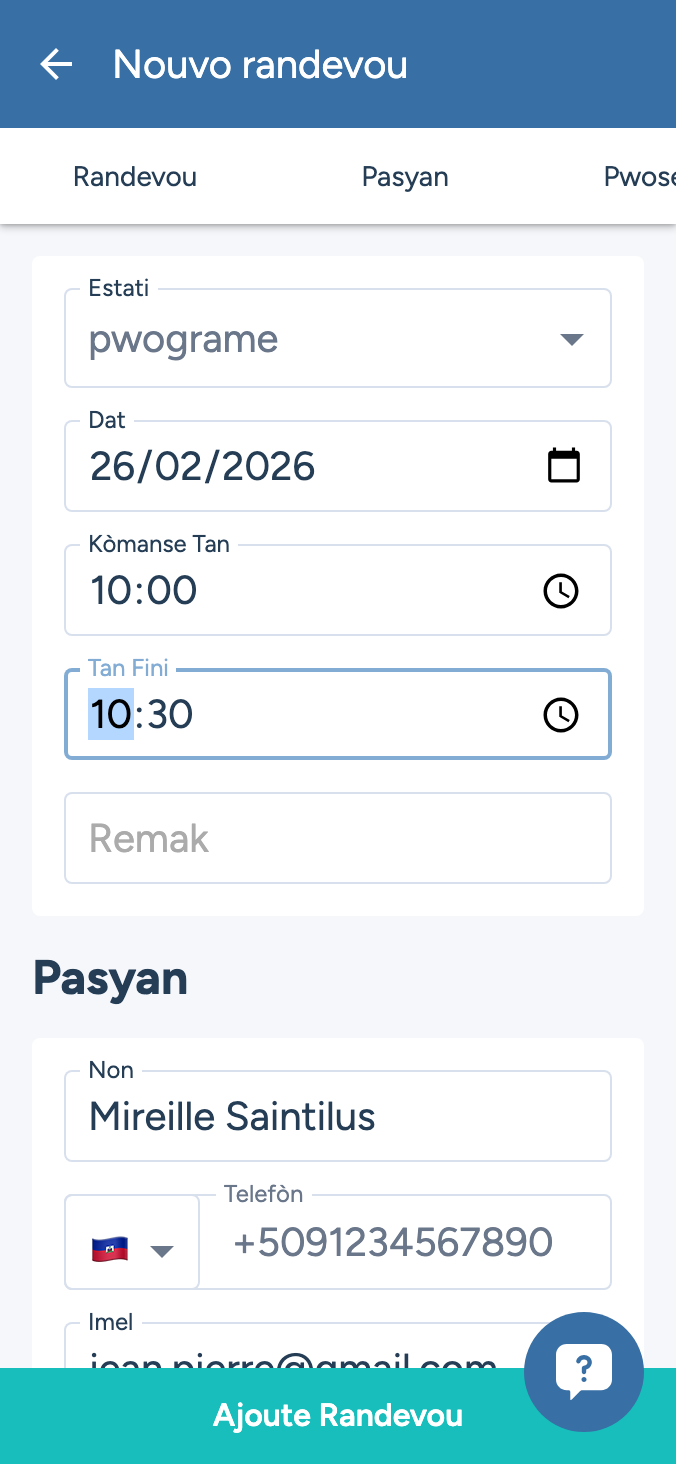Tap the Kòmanse Tan time field

[x=300, y=591]
